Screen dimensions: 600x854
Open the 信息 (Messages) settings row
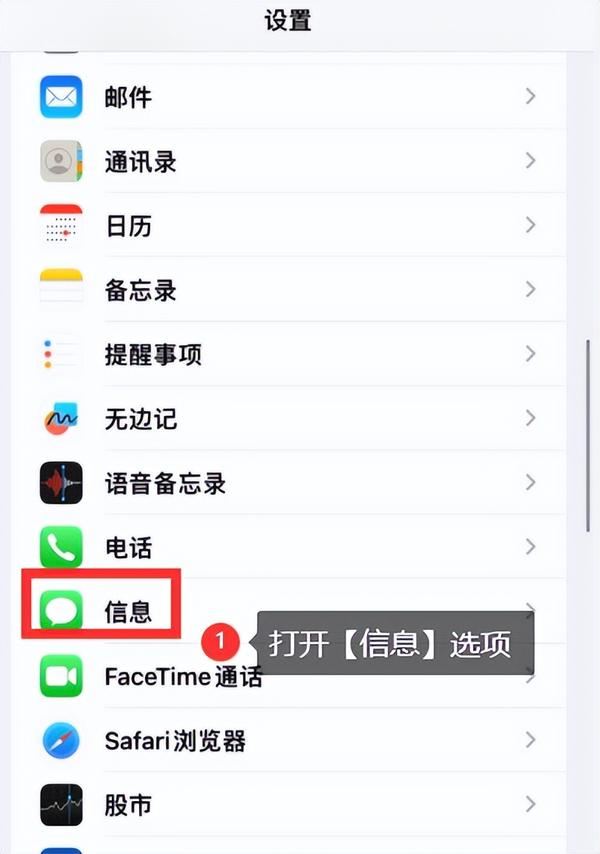coord(128,611)
